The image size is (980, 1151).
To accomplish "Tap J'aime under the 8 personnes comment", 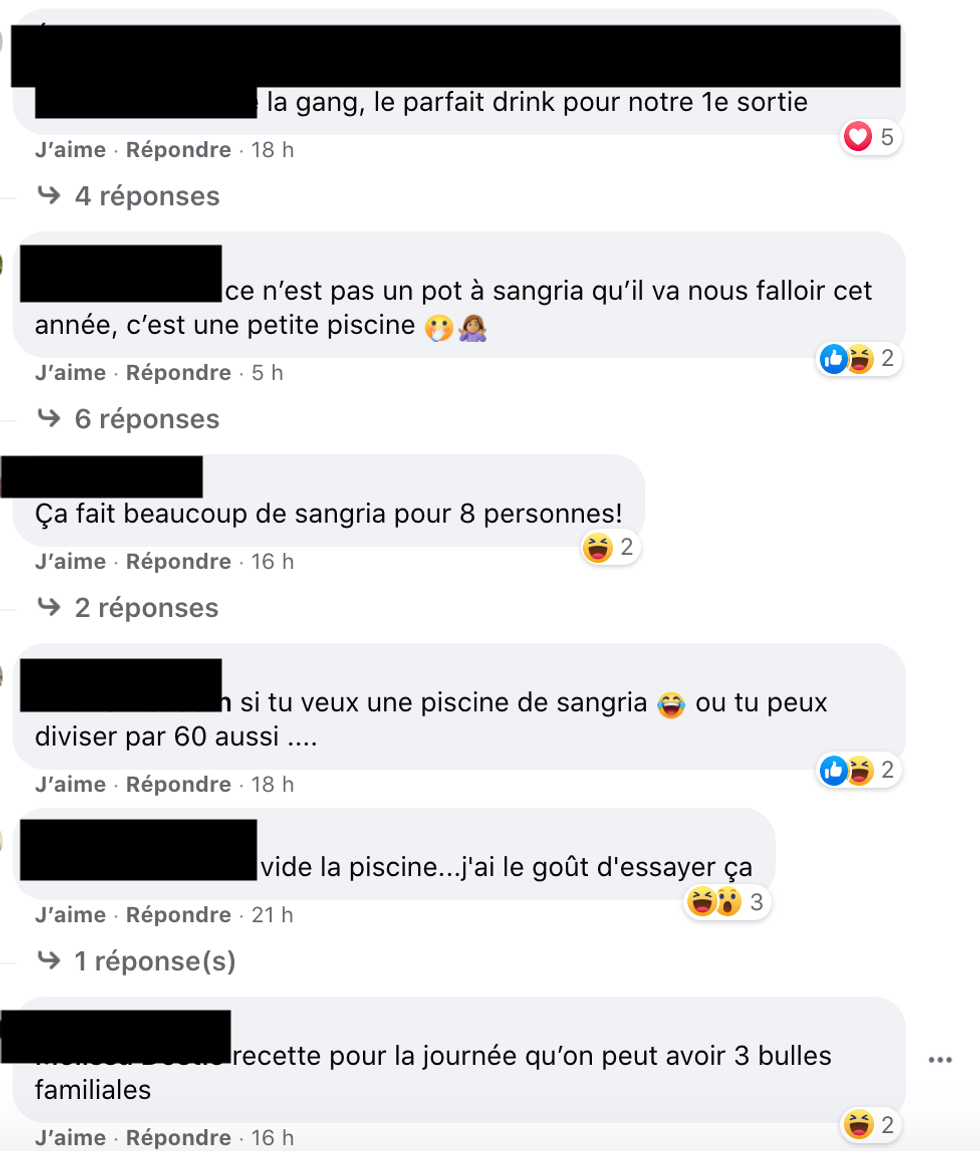I will 69,562.
